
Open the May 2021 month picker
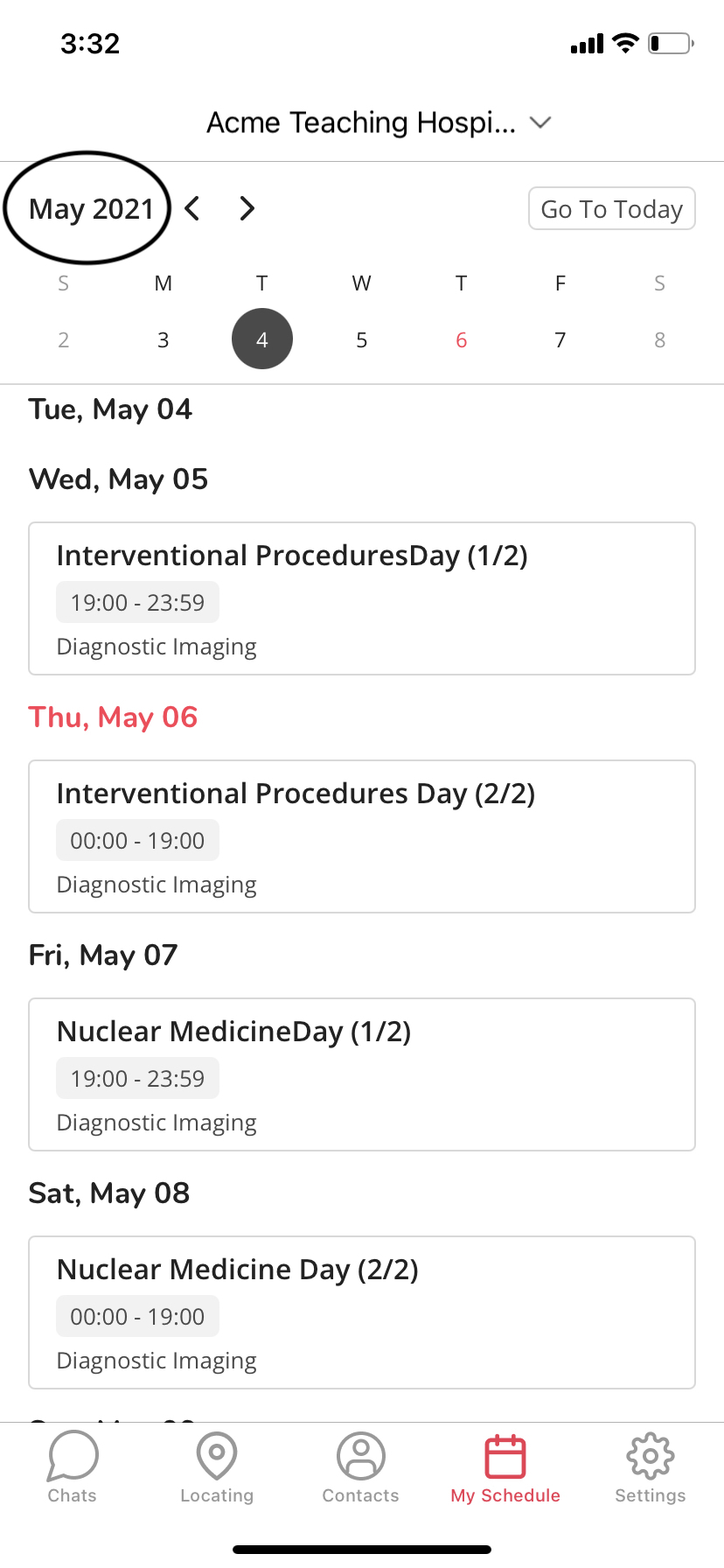91,209
